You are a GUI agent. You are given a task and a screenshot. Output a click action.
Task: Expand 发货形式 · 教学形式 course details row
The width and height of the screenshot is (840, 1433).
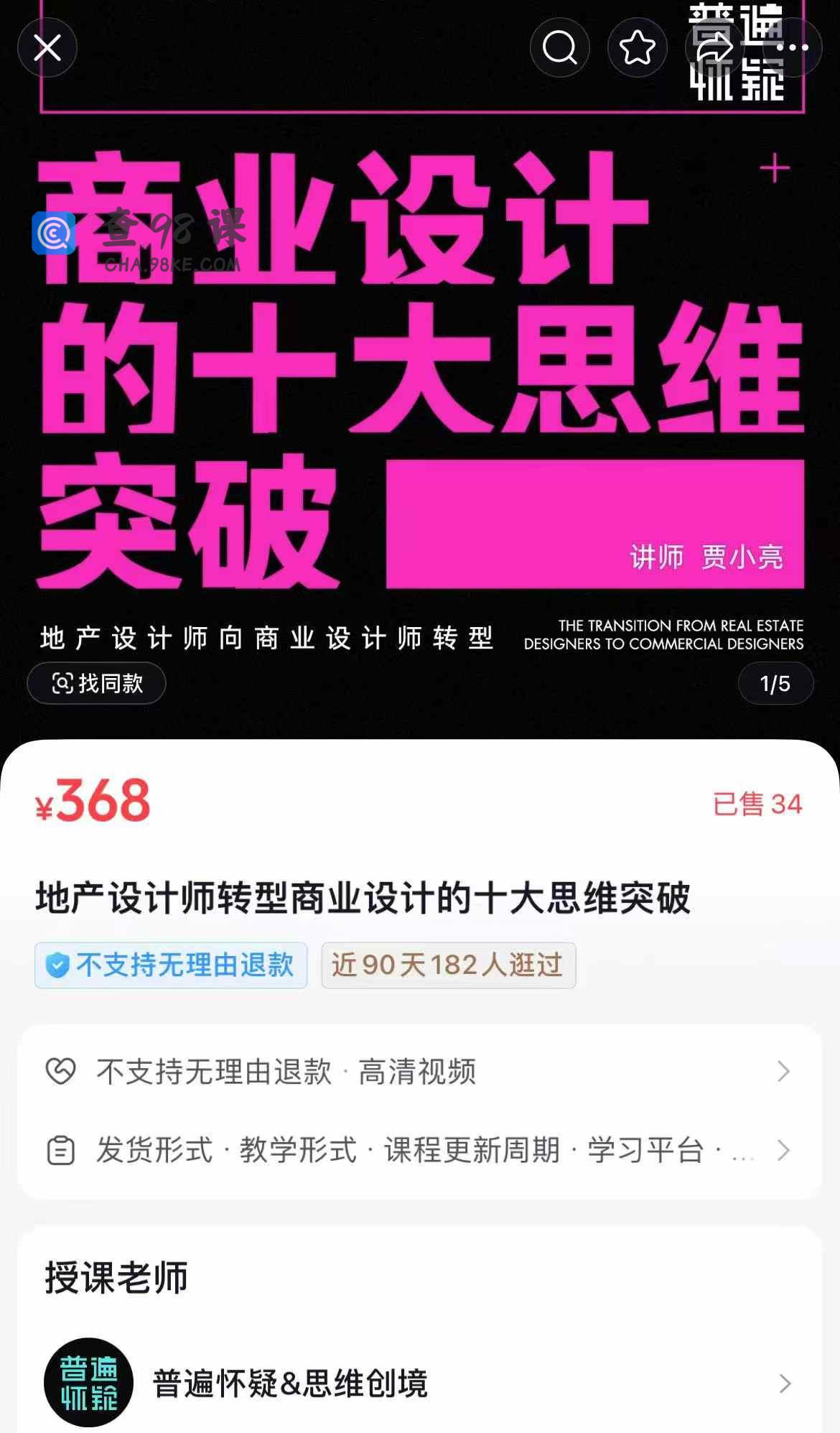click(x=420, y=1150)
